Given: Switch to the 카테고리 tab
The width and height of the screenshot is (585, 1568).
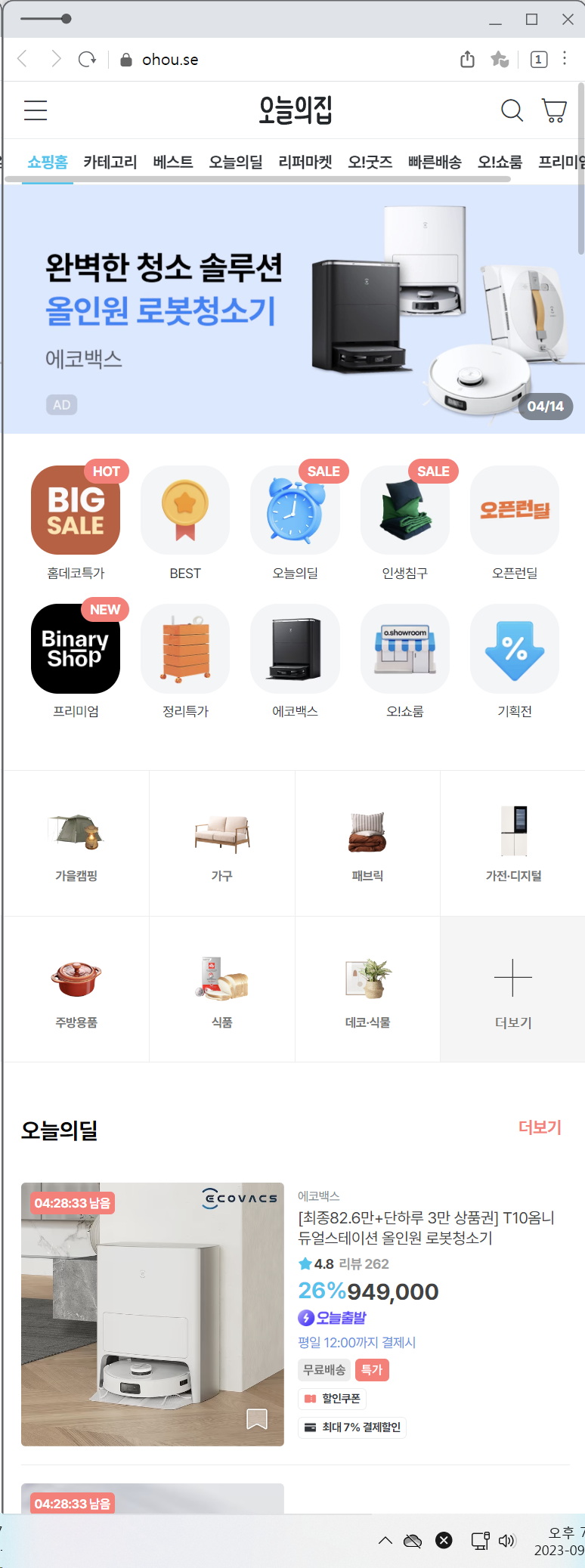Looking at the screenshot, I should point(110,162).
